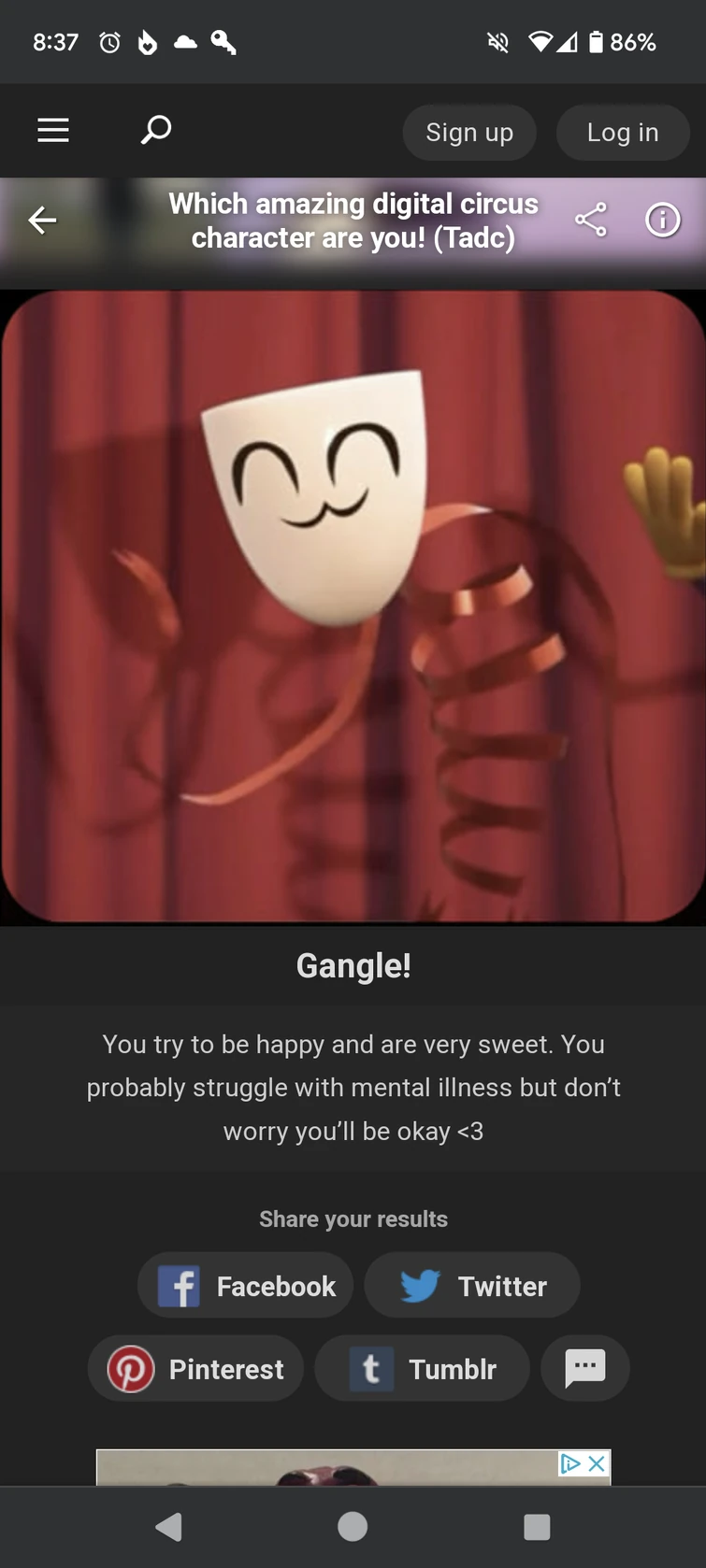Viewport: 706px width, 1568px height.
Task: Share results via message bubble button
Action: click(x=585, y=1369)
